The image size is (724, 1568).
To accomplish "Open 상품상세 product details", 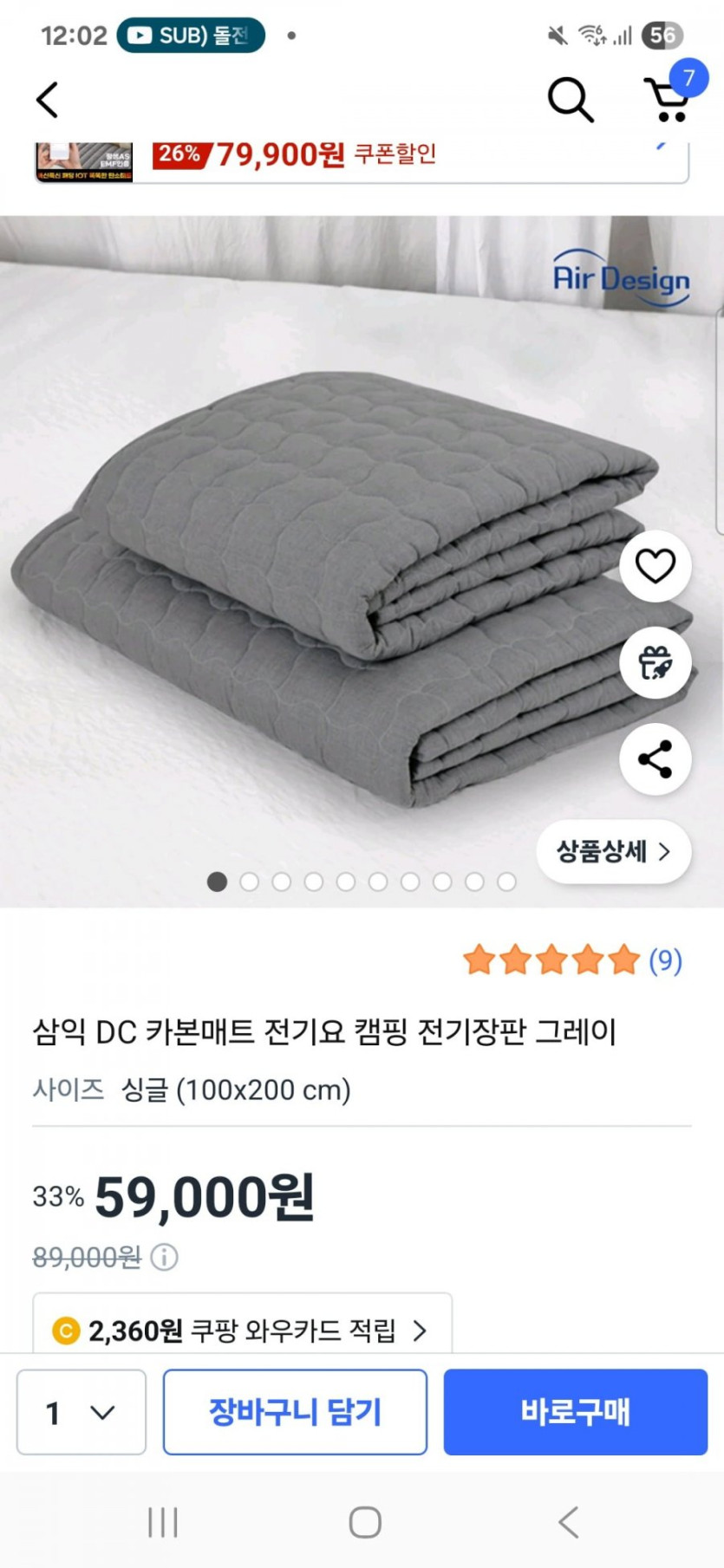I will [613, 851].
